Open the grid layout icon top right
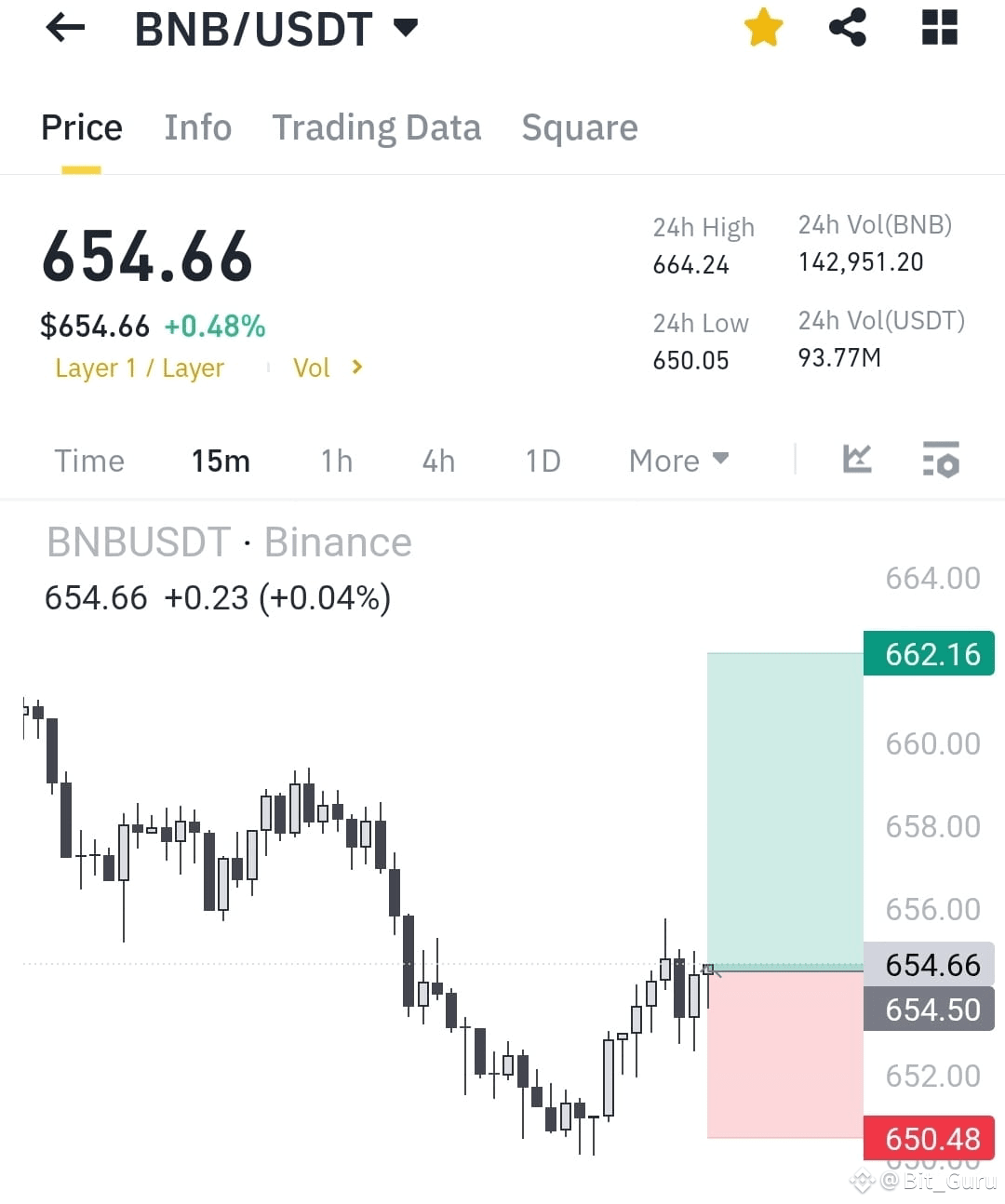The width and height of the screenshot is (1005, 1204). (x=939, y=28)
